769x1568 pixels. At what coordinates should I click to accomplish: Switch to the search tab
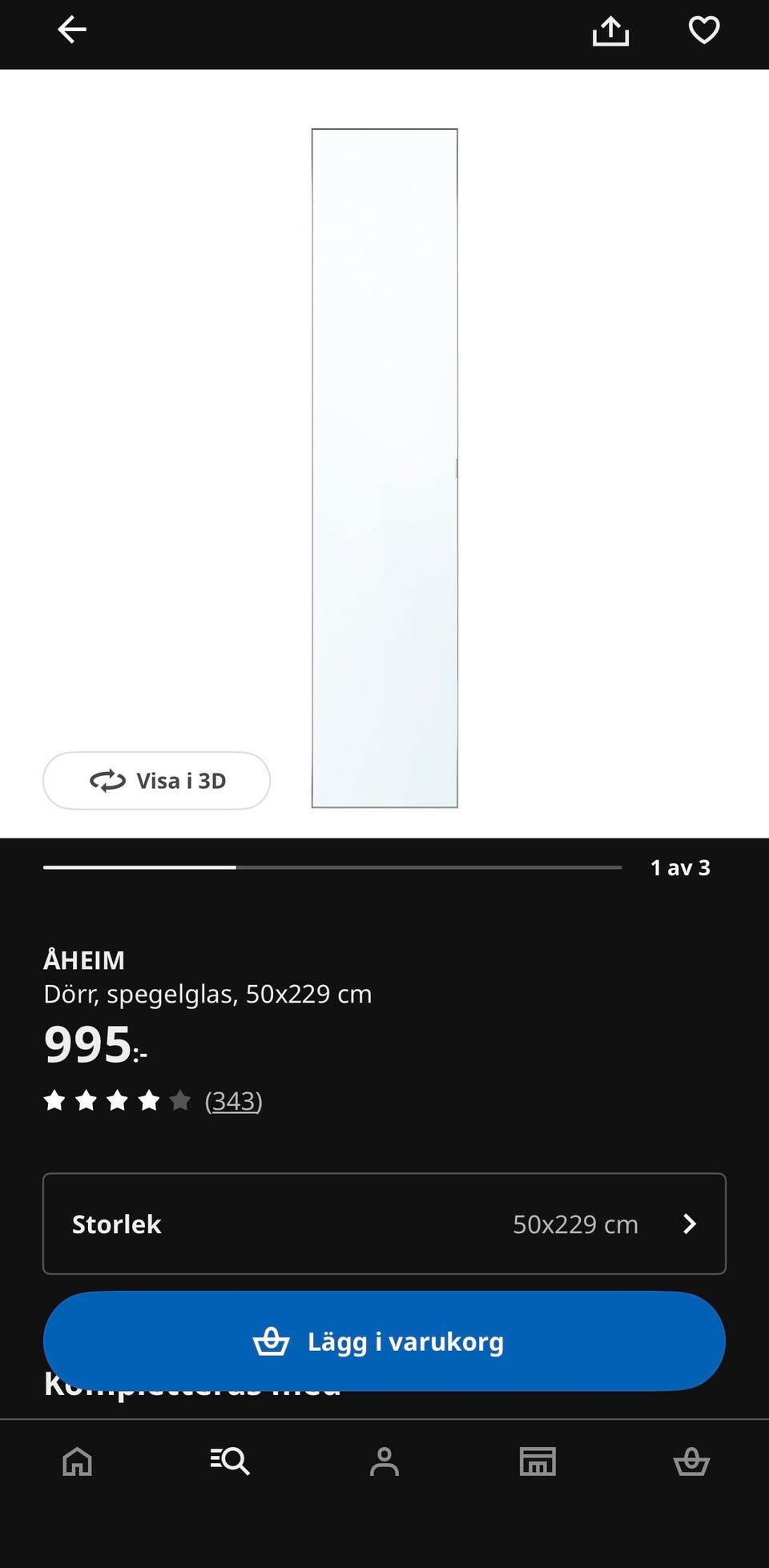tap(230, 1461)
